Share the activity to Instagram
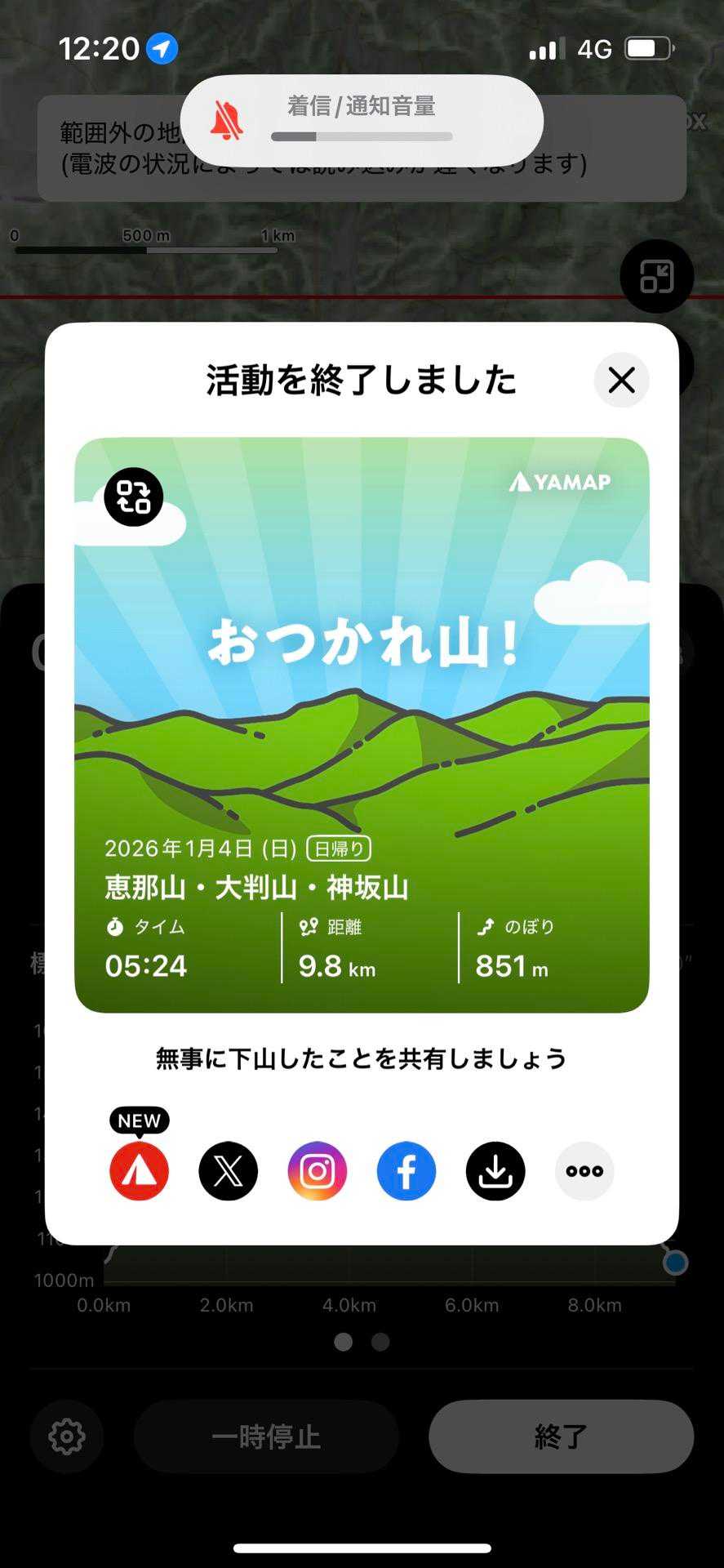724x1568 pixels. [x=318, y=1170]
